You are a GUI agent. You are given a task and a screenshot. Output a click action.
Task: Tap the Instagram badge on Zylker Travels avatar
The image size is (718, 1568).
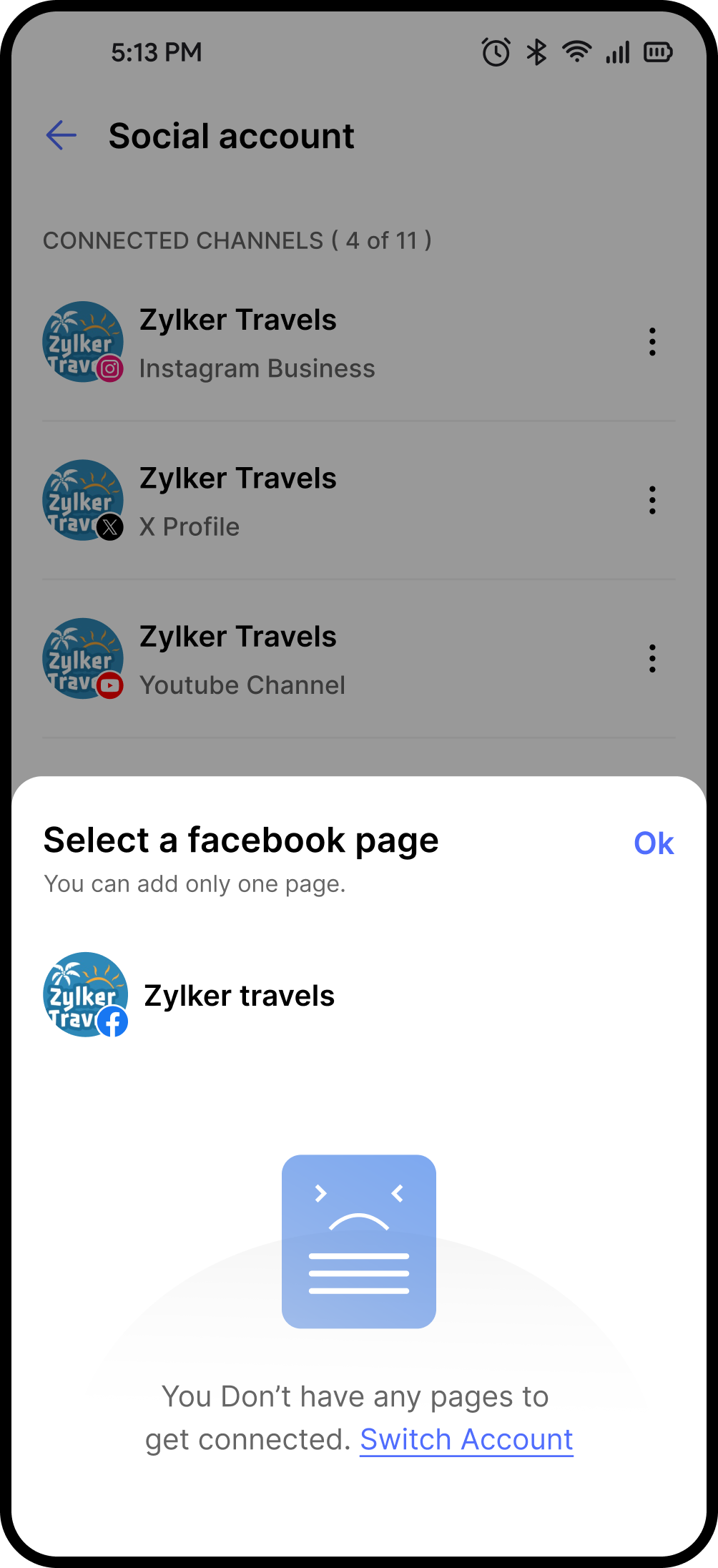[x=111, y=369]
